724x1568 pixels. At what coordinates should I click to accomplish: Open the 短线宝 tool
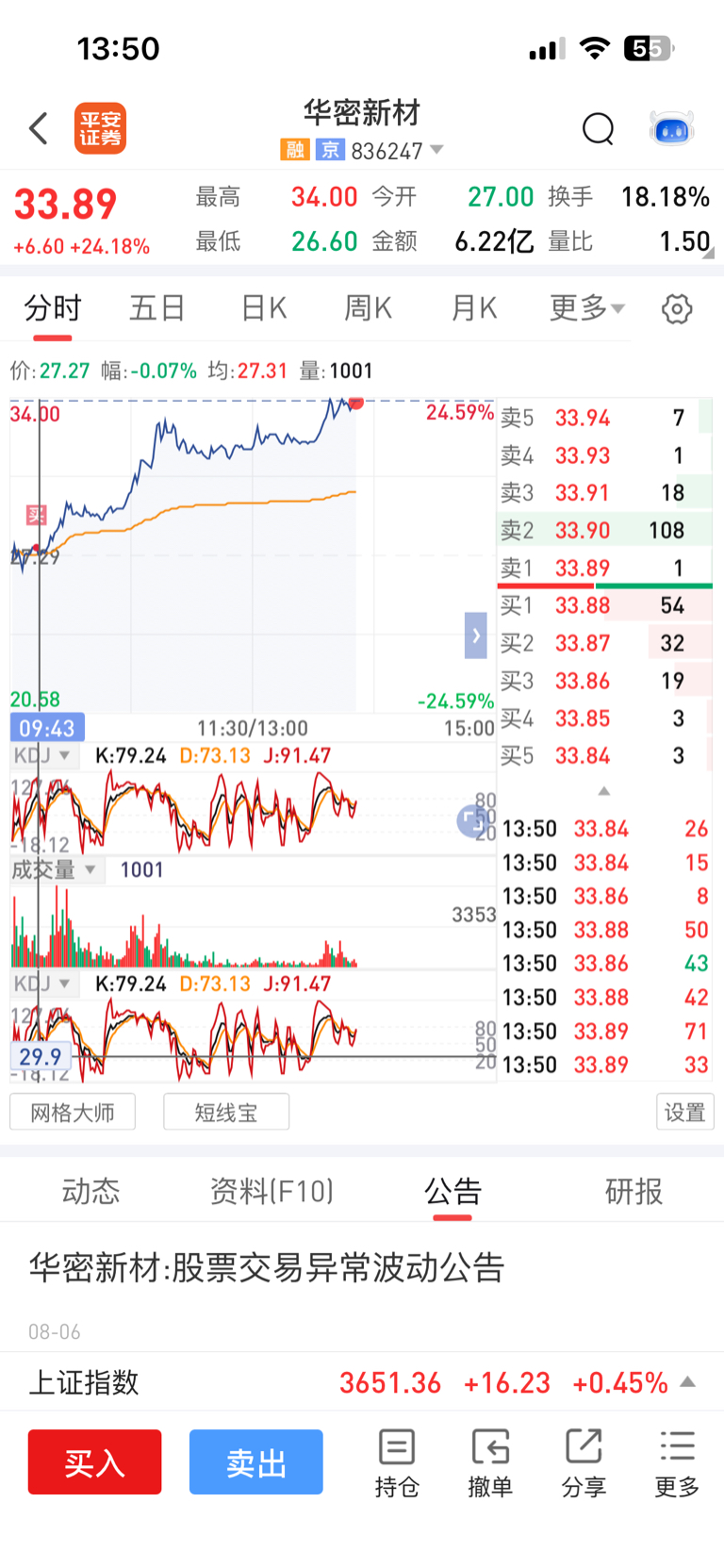[x=226, y=1113]
